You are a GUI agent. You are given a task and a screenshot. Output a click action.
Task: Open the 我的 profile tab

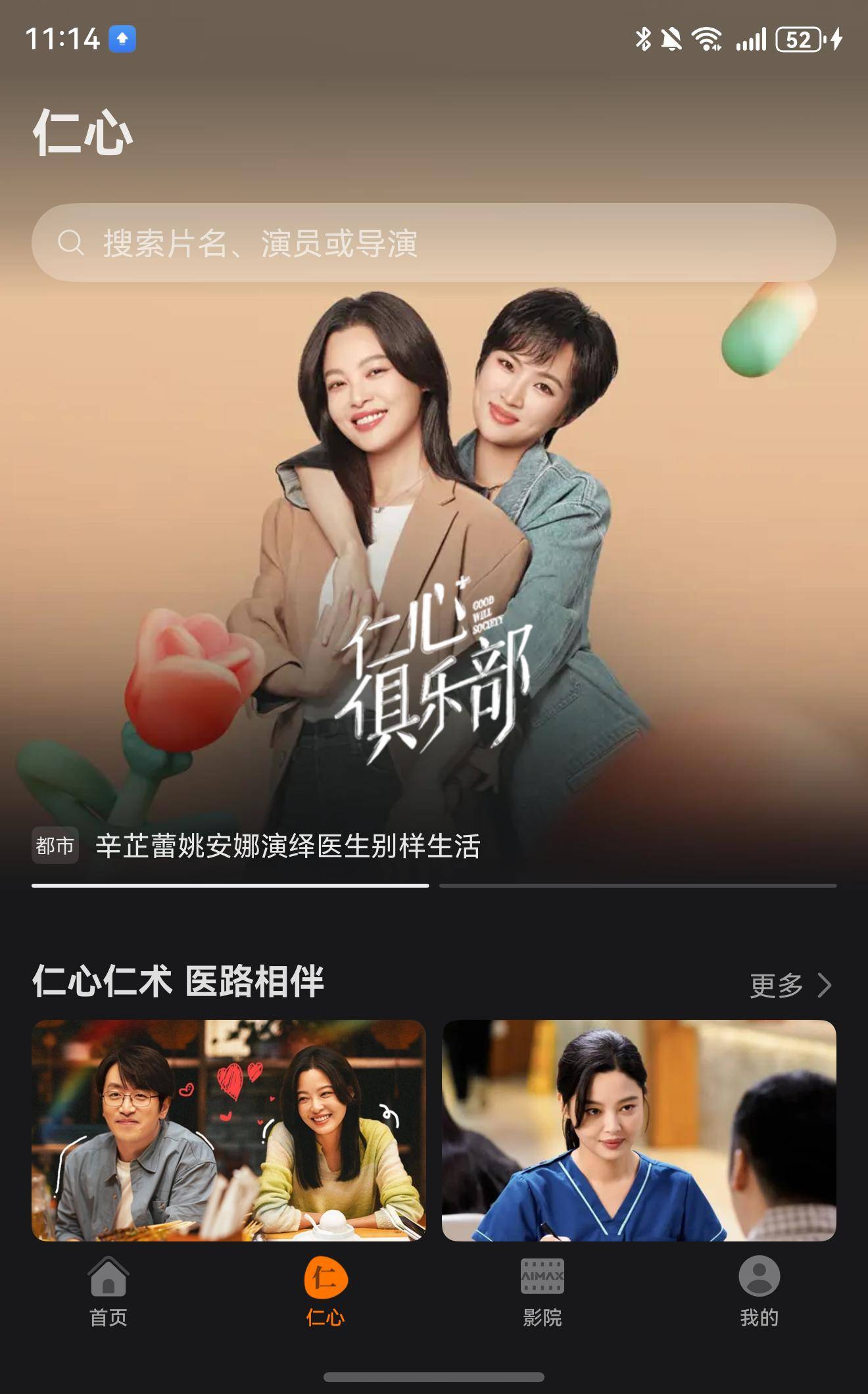click(x=759, y=1292)
